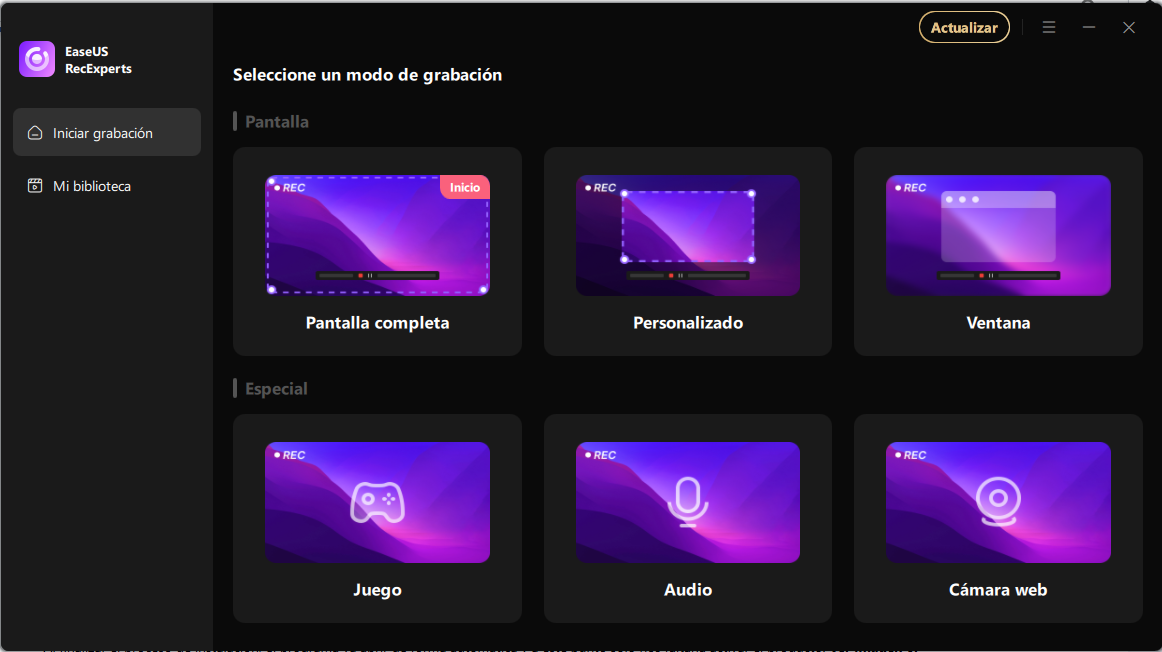Choose Audio recording mode
Viewport: 1162px width, 652px height.
click(x=688, y=518)
